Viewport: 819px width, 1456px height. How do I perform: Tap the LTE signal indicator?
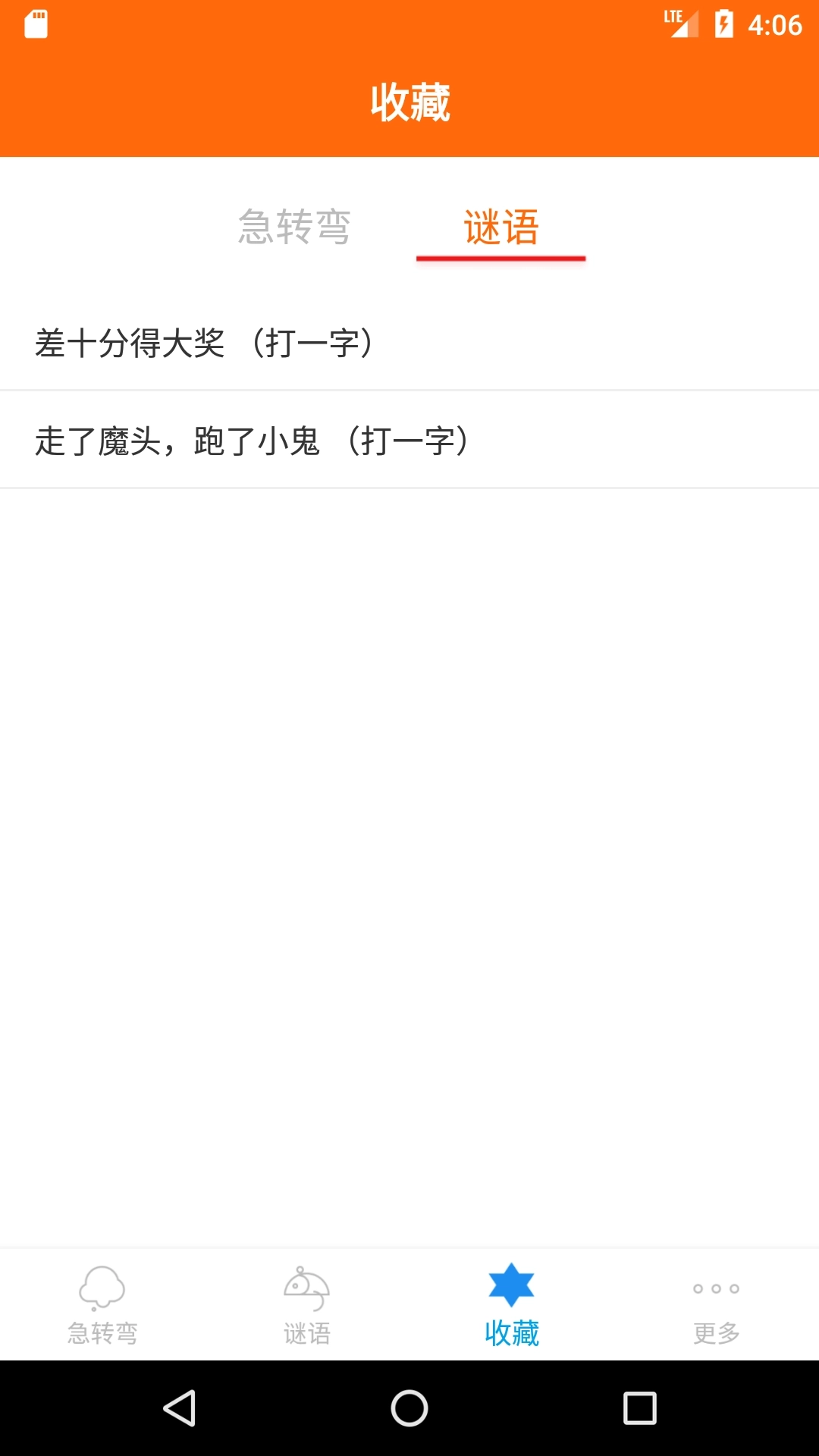tap(681, 23)
